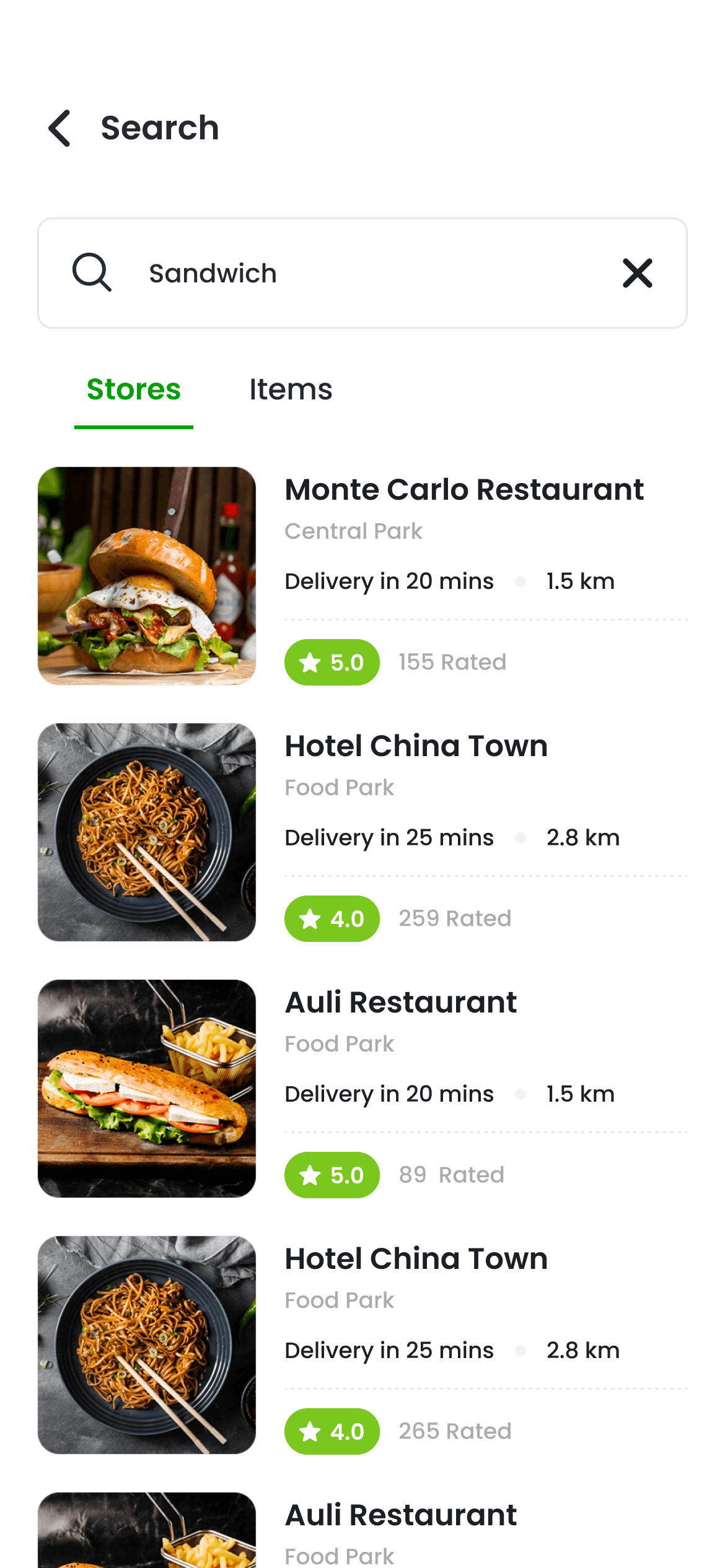Open Auli Restaurant with 89 ratings

point(400,1003)
